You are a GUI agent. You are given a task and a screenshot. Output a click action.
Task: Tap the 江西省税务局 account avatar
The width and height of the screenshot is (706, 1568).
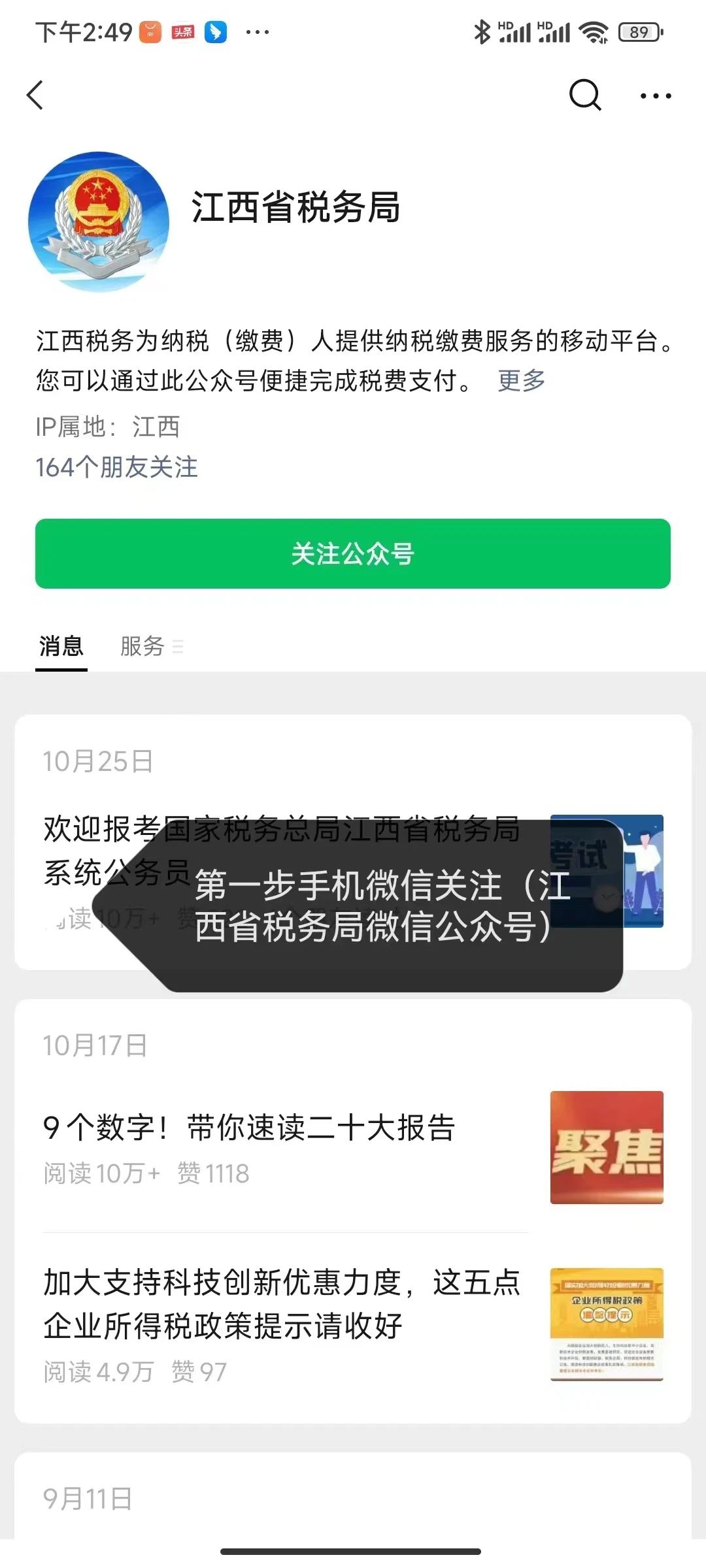pos(99,222)
